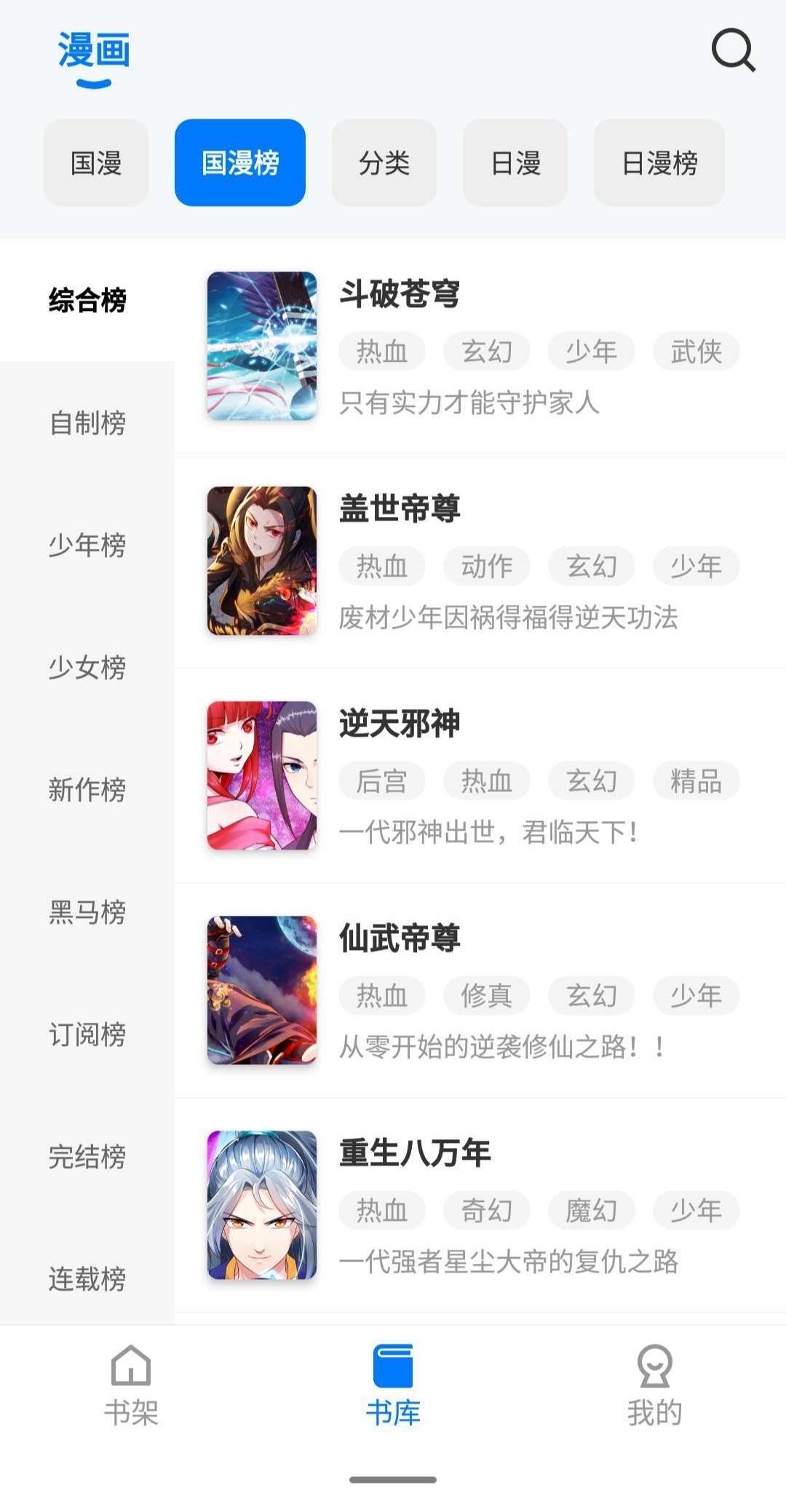This screenshot has width=786, height=1512.
Task: Open the comic 斗破苍穹
Action: (x=399, y=294)
